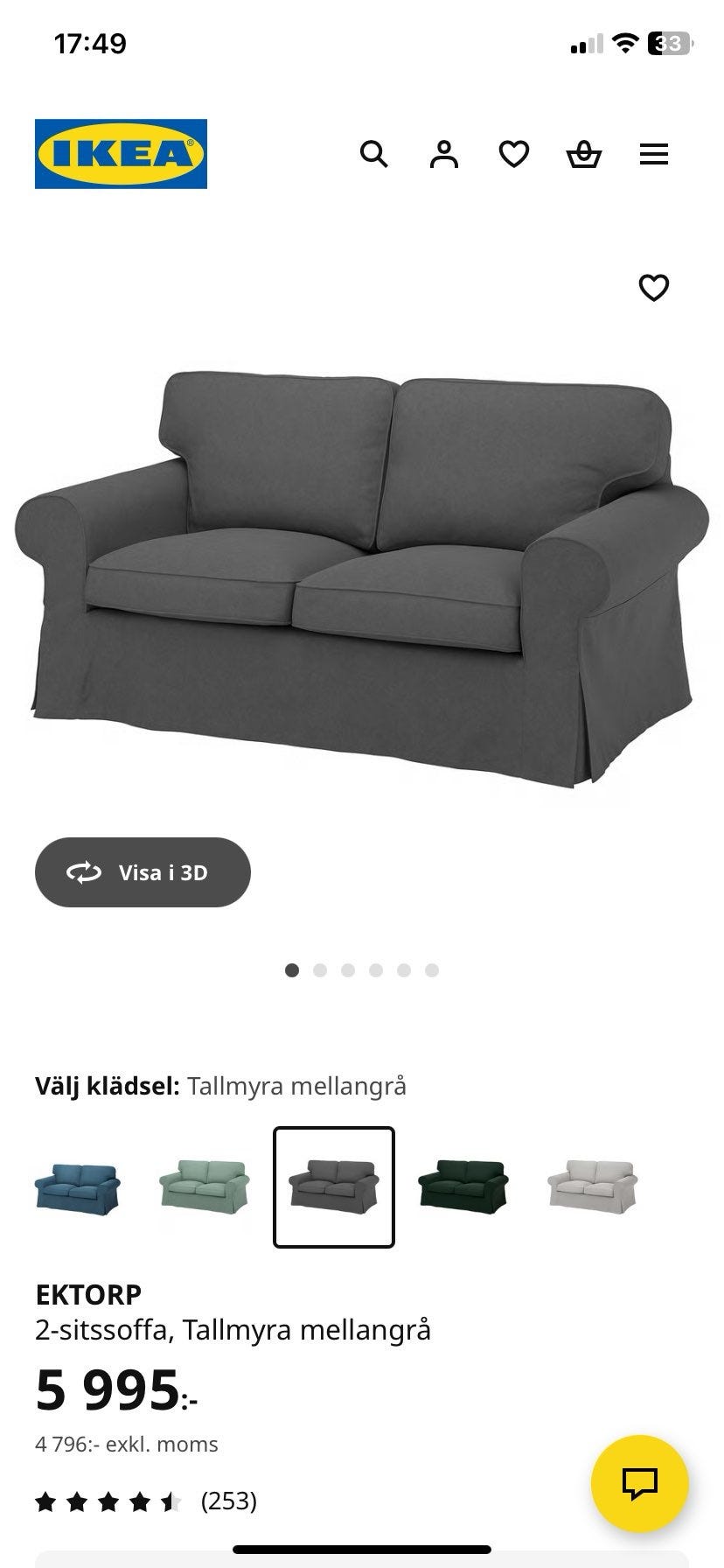This screenshot has height=1568, width=724.
Task: Return to the first carousel dot
Action: (292, 970)
